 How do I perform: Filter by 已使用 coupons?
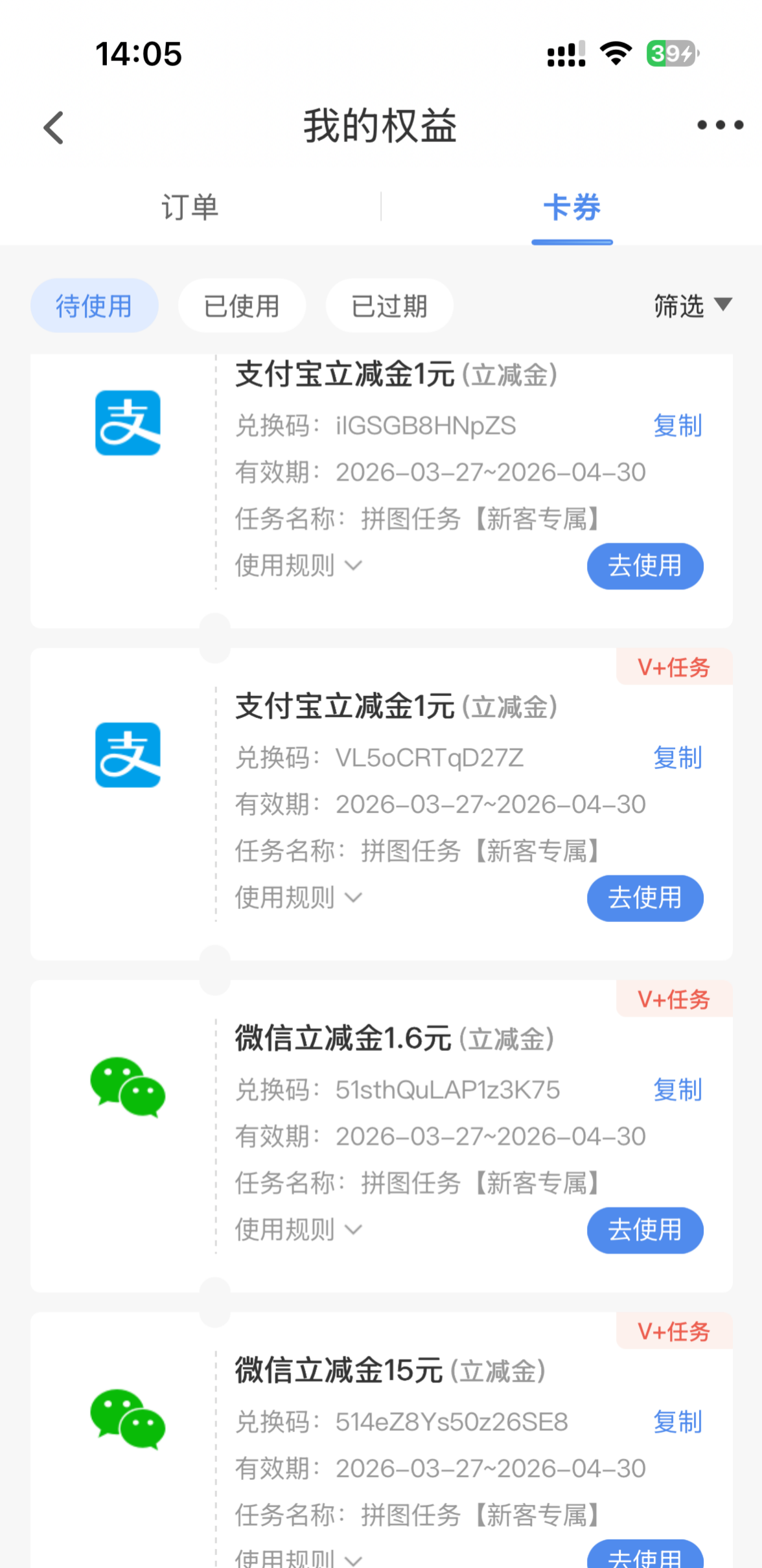point(242,306)
